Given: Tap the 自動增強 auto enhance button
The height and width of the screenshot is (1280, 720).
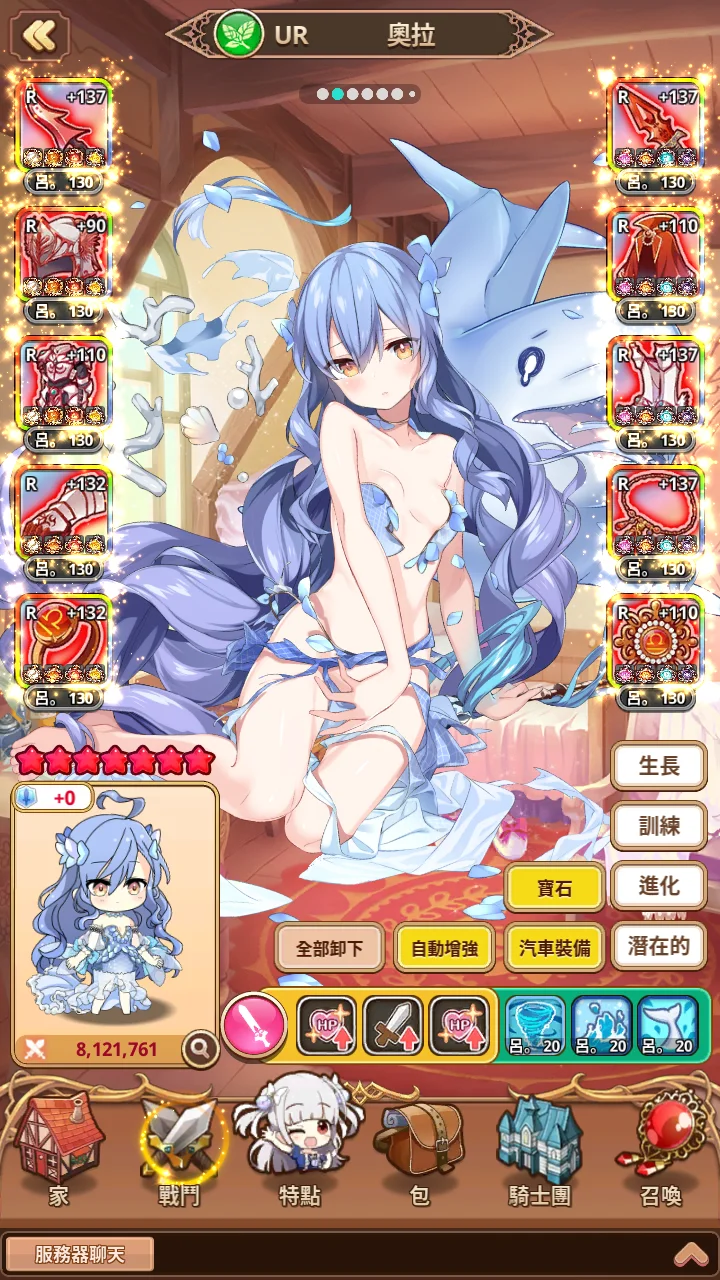Looking at the screenshot, I should (443, 947).
